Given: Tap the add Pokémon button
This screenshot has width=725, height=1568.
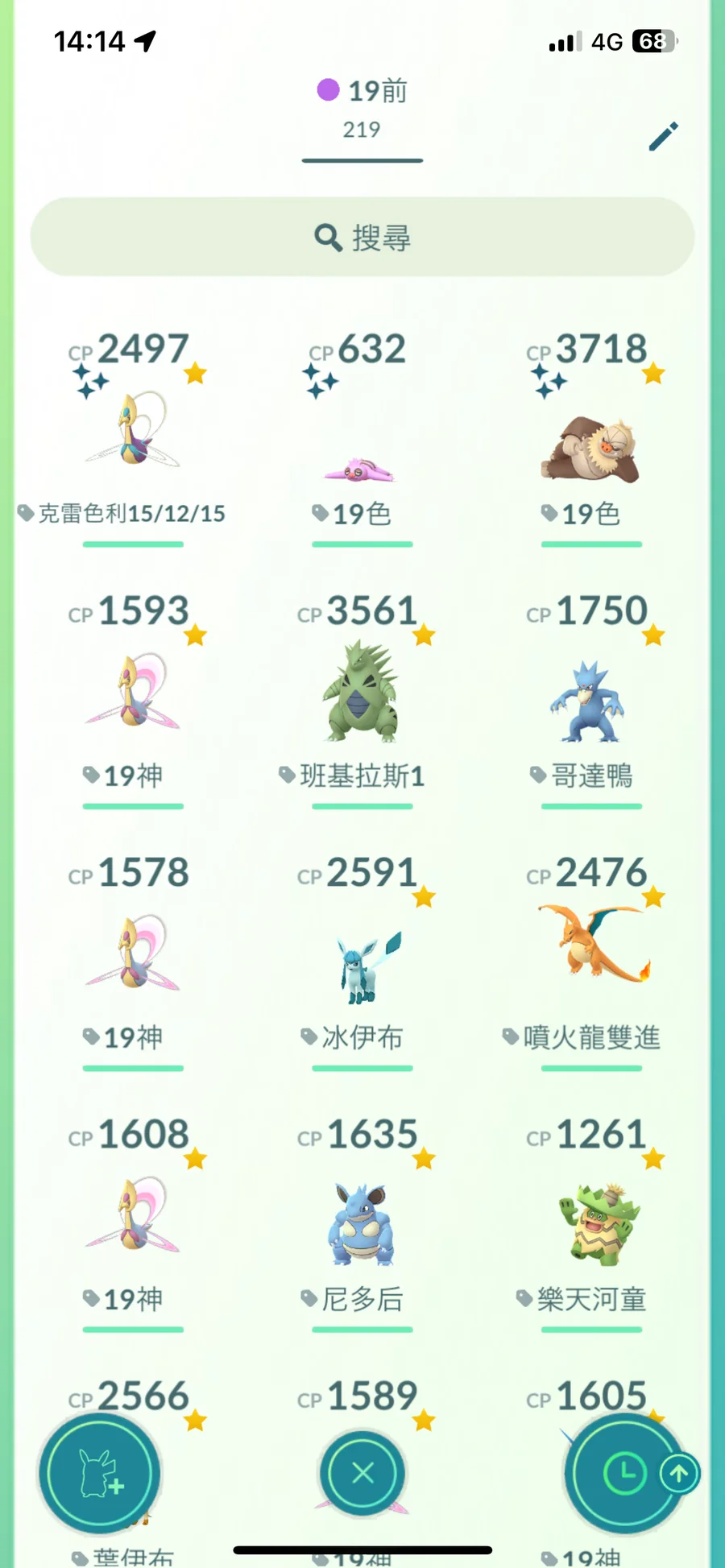Looking at the screenshot, I should click(x=100, y=1474).
